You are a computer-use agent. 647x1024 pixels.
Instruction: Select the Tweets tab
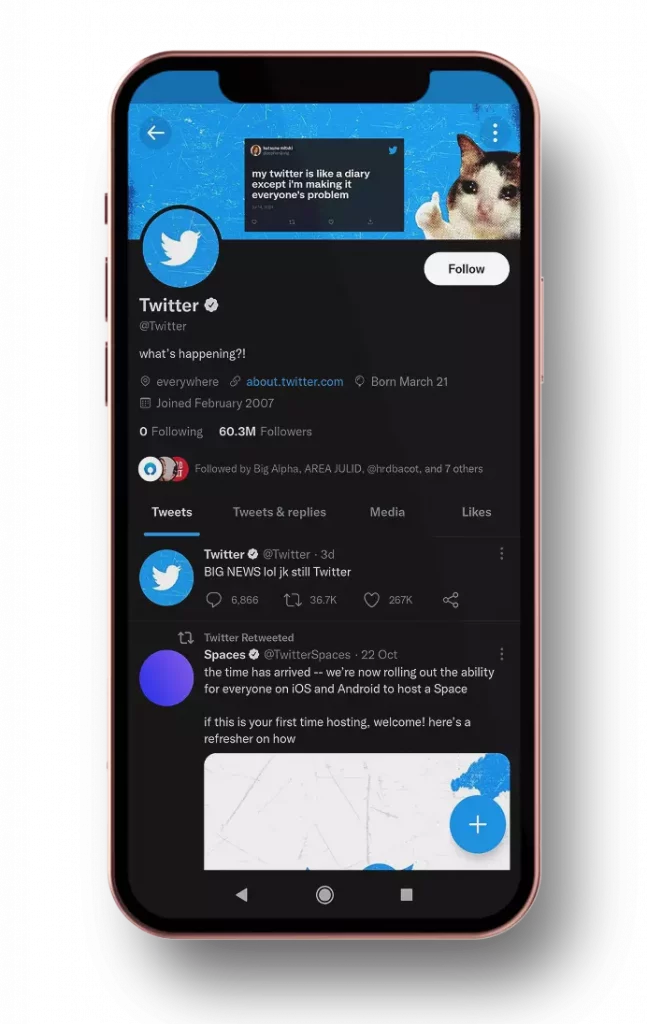(172, 512)
